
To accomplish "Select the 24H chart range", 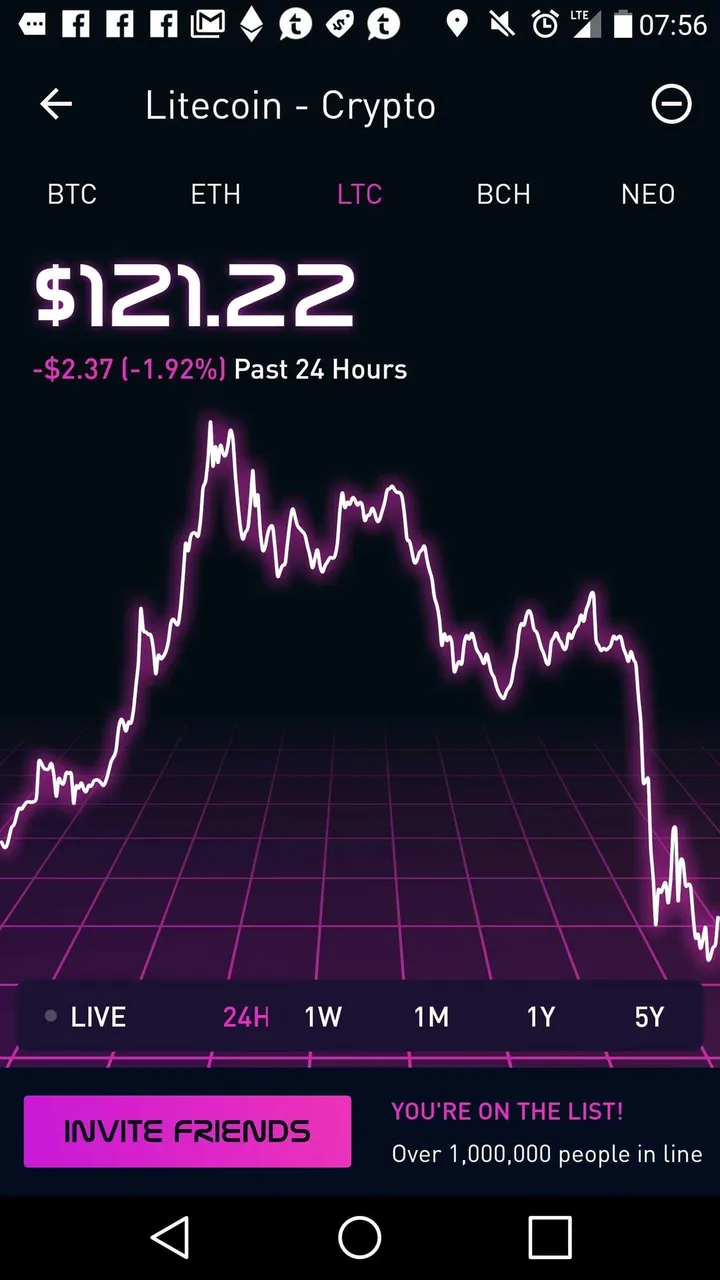I will [245, 1017].
